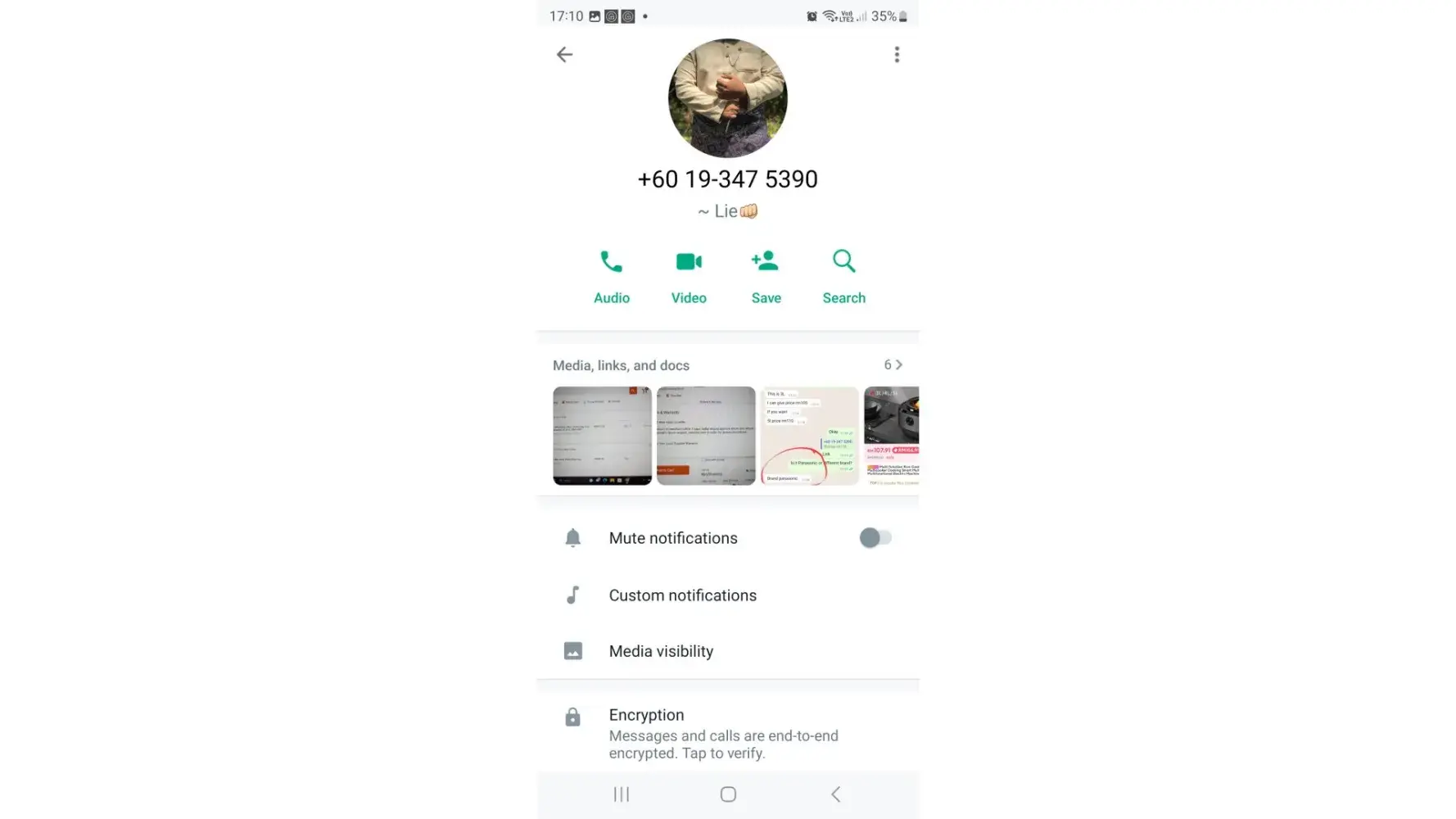Viewport: 1456px width, 819px height.
Task: Start a video call
Action: pos(689,277)
